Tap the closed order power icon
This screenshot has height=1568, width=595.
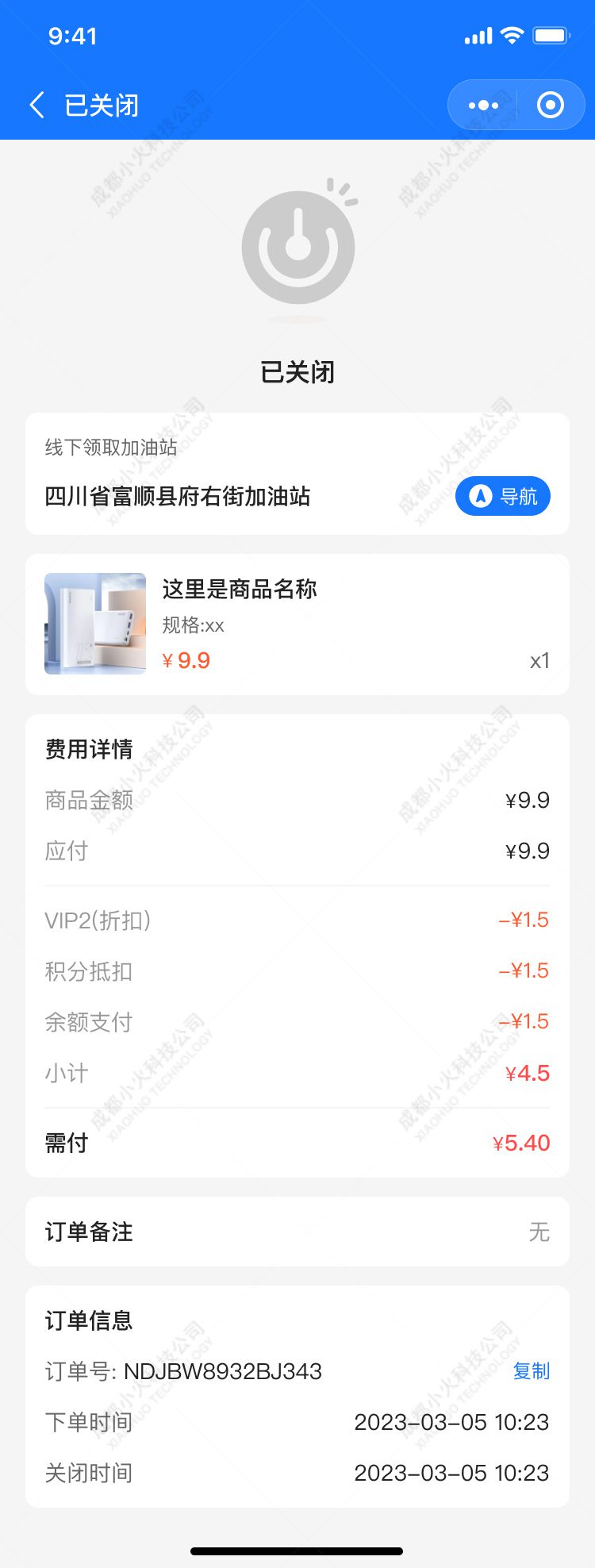click(x=297, y=244)
